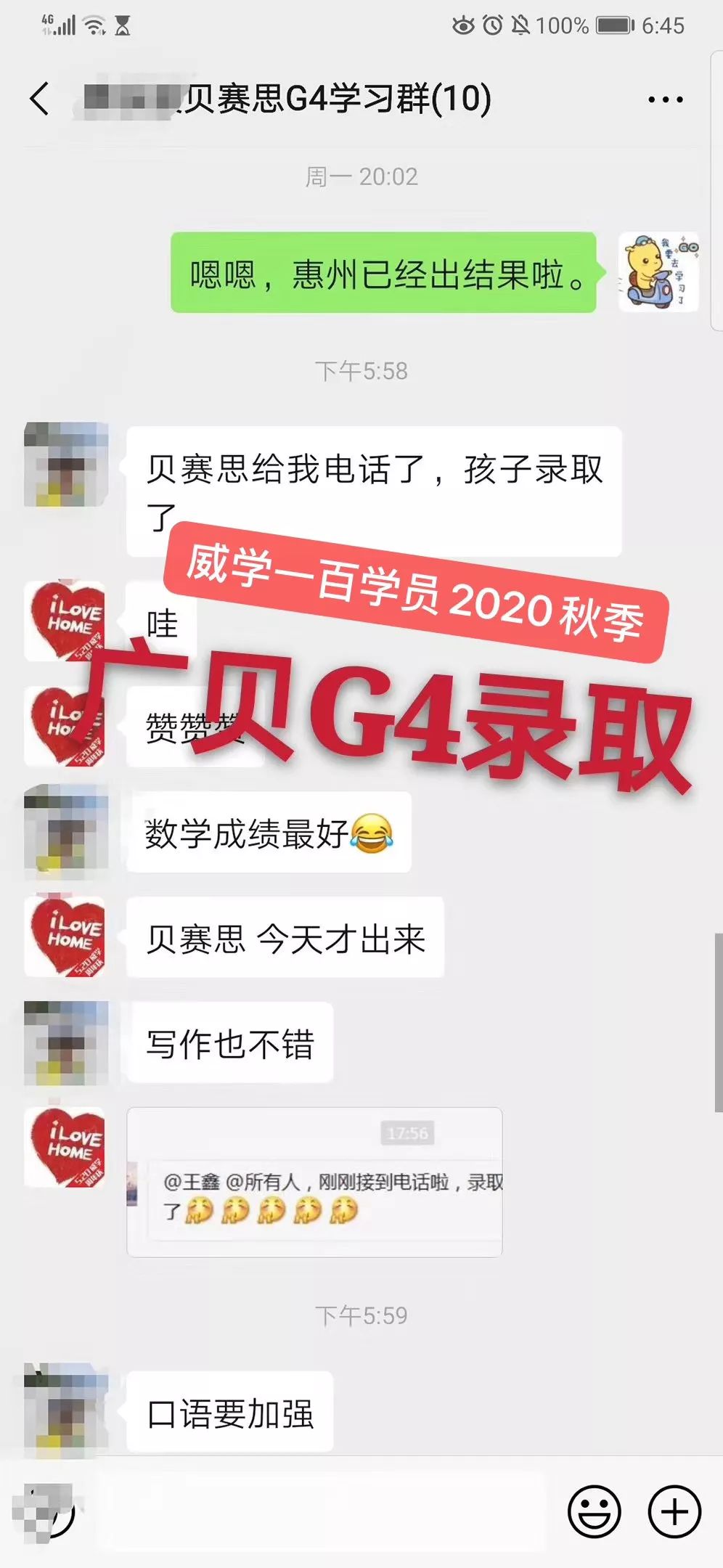Open the avatar beside 口语要加强
Image resolution: width=723 pixels, height=1568 pixels.
(x=66, y=1410)
